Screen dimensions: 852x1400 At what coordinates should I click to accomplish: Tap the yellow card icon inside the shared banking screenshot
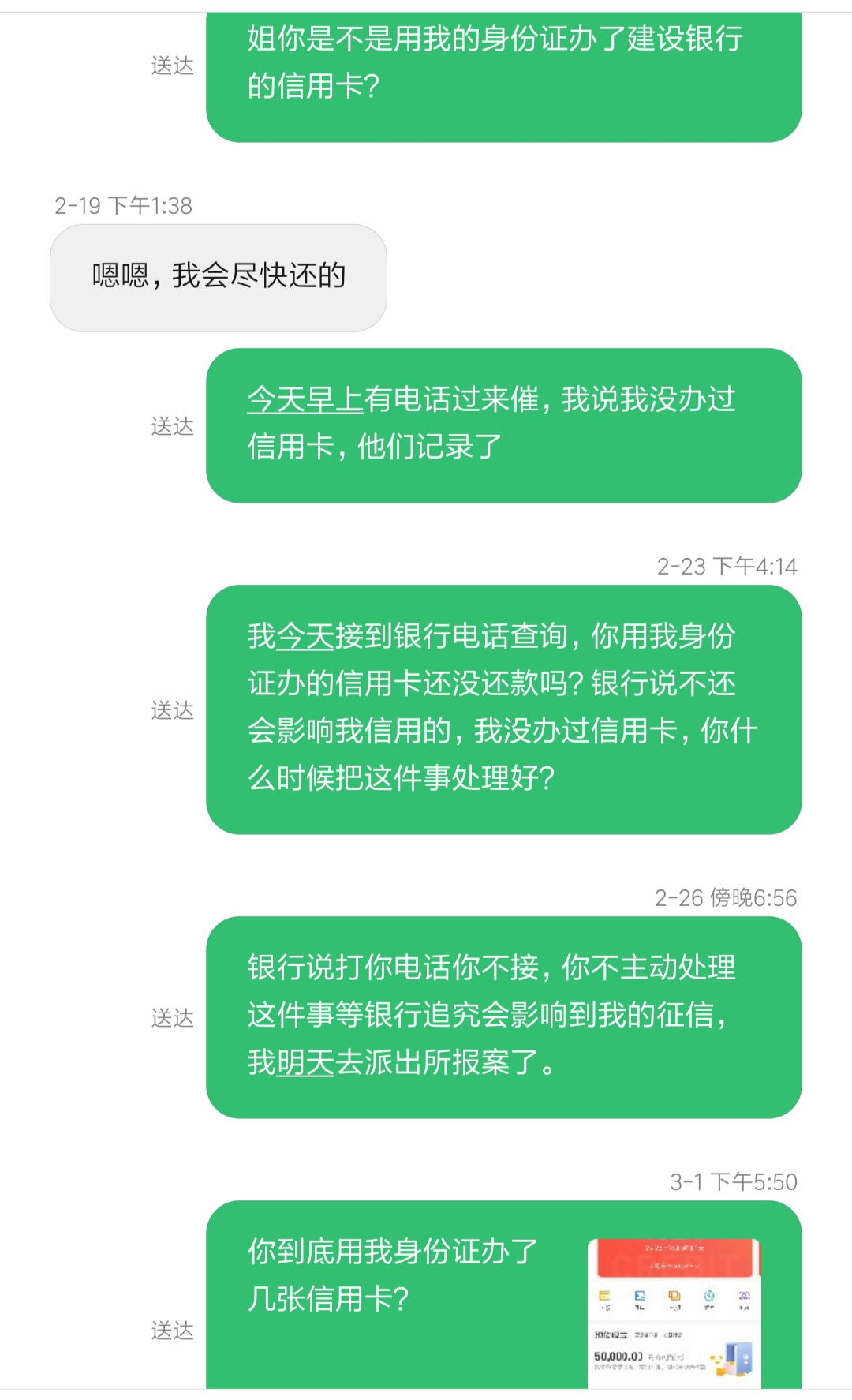pyautogui.click(x=605, y=1296)
